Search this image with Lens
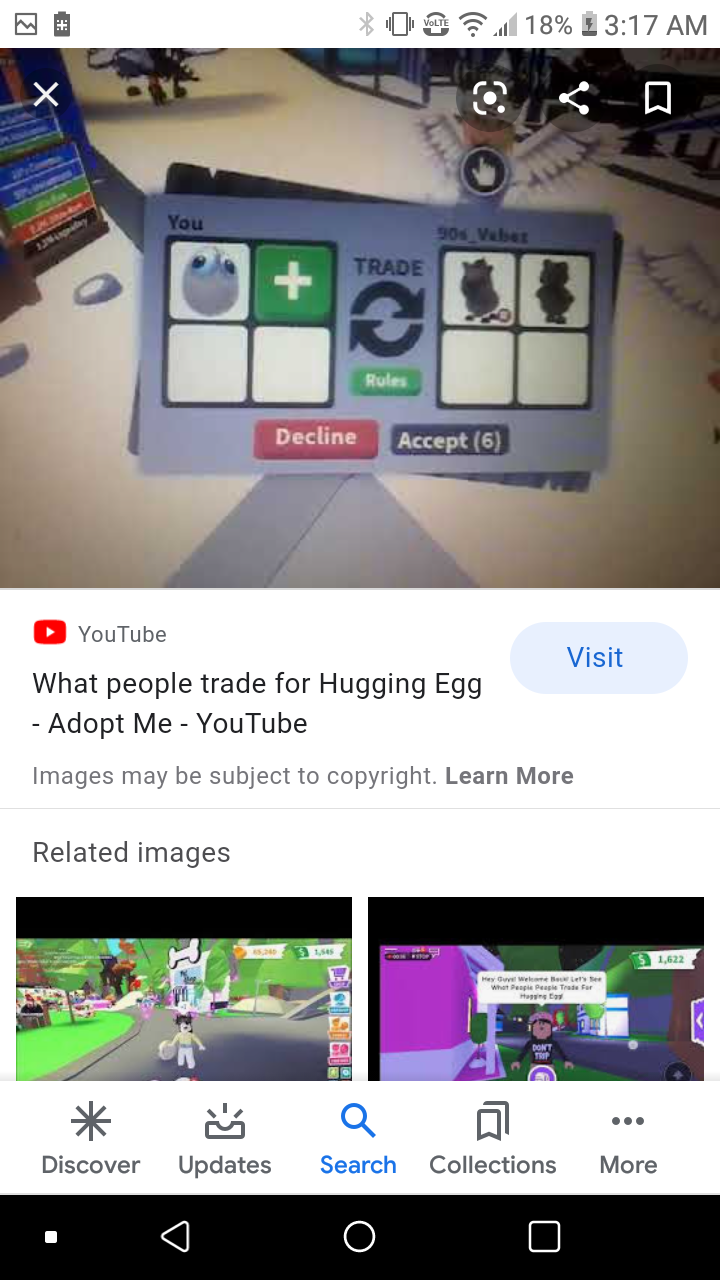The image size is (720, 1280). click(490, 98)
